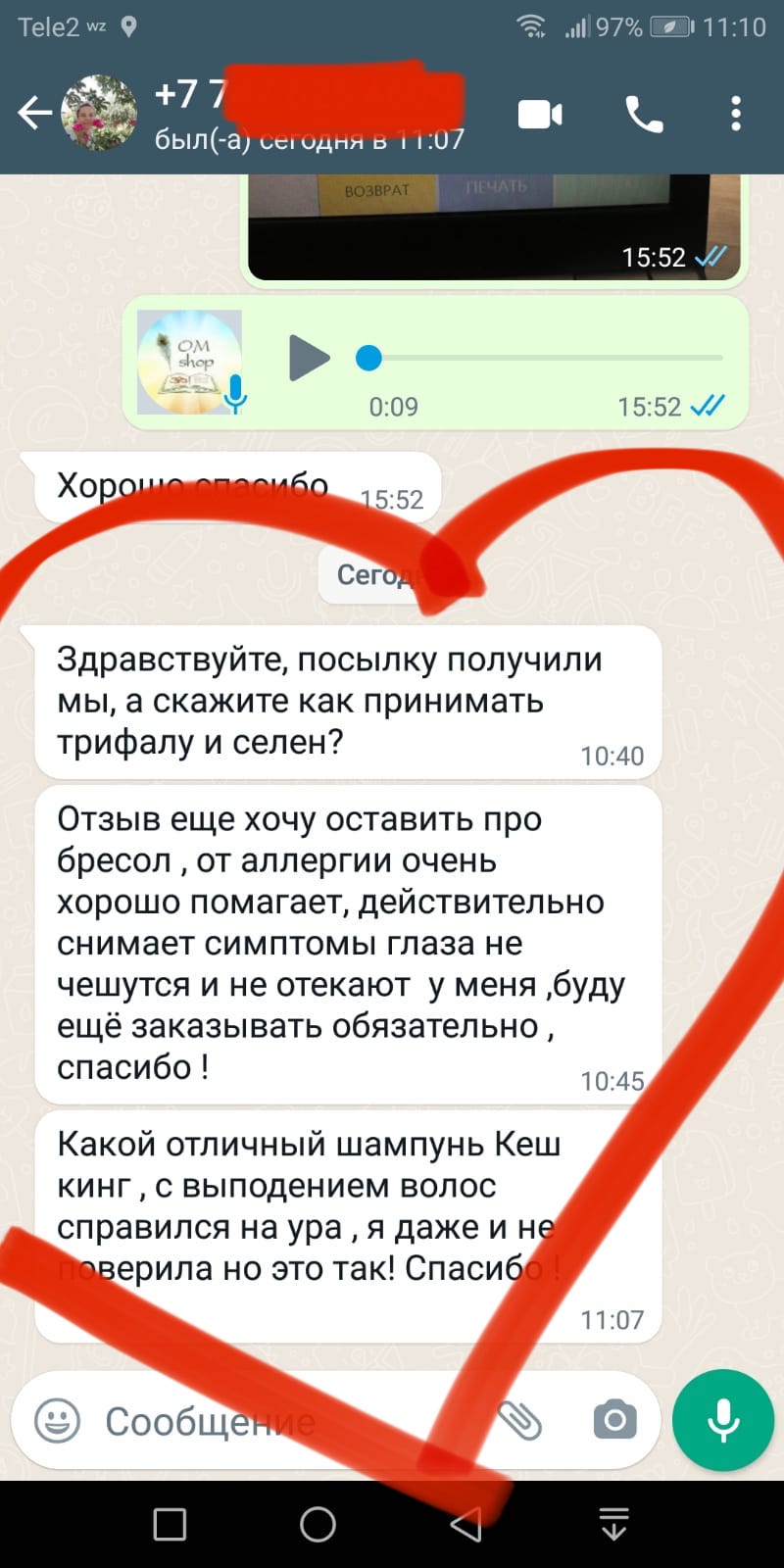Tap the green microphone voice-message button
Image resolution: width=784 pixels, height=1568 pixels.
point(723,1420)
